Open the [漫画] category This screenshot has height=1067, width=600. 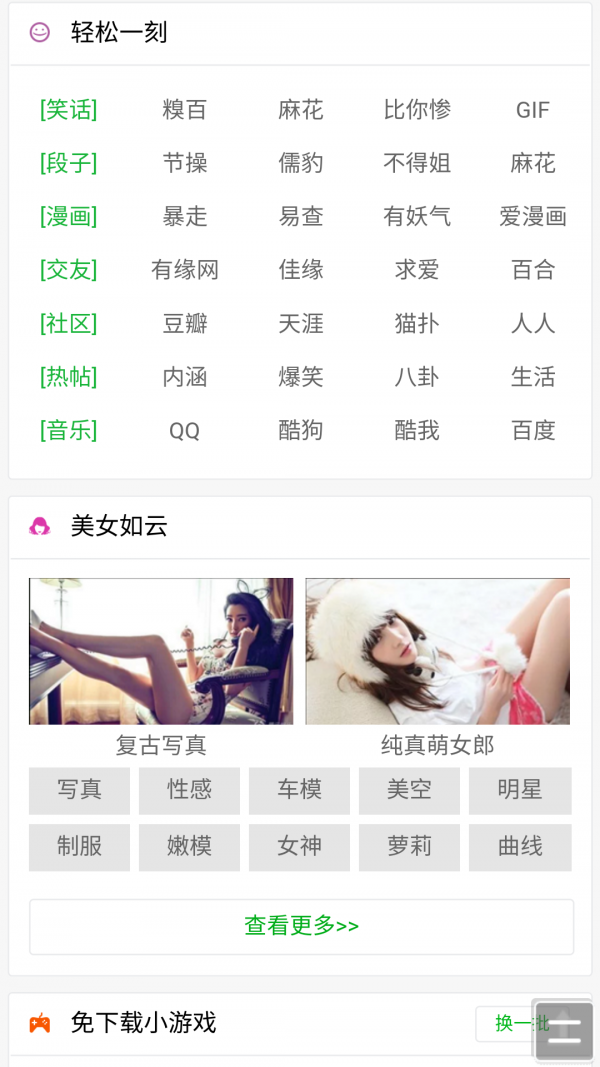[x=69, y=217]
